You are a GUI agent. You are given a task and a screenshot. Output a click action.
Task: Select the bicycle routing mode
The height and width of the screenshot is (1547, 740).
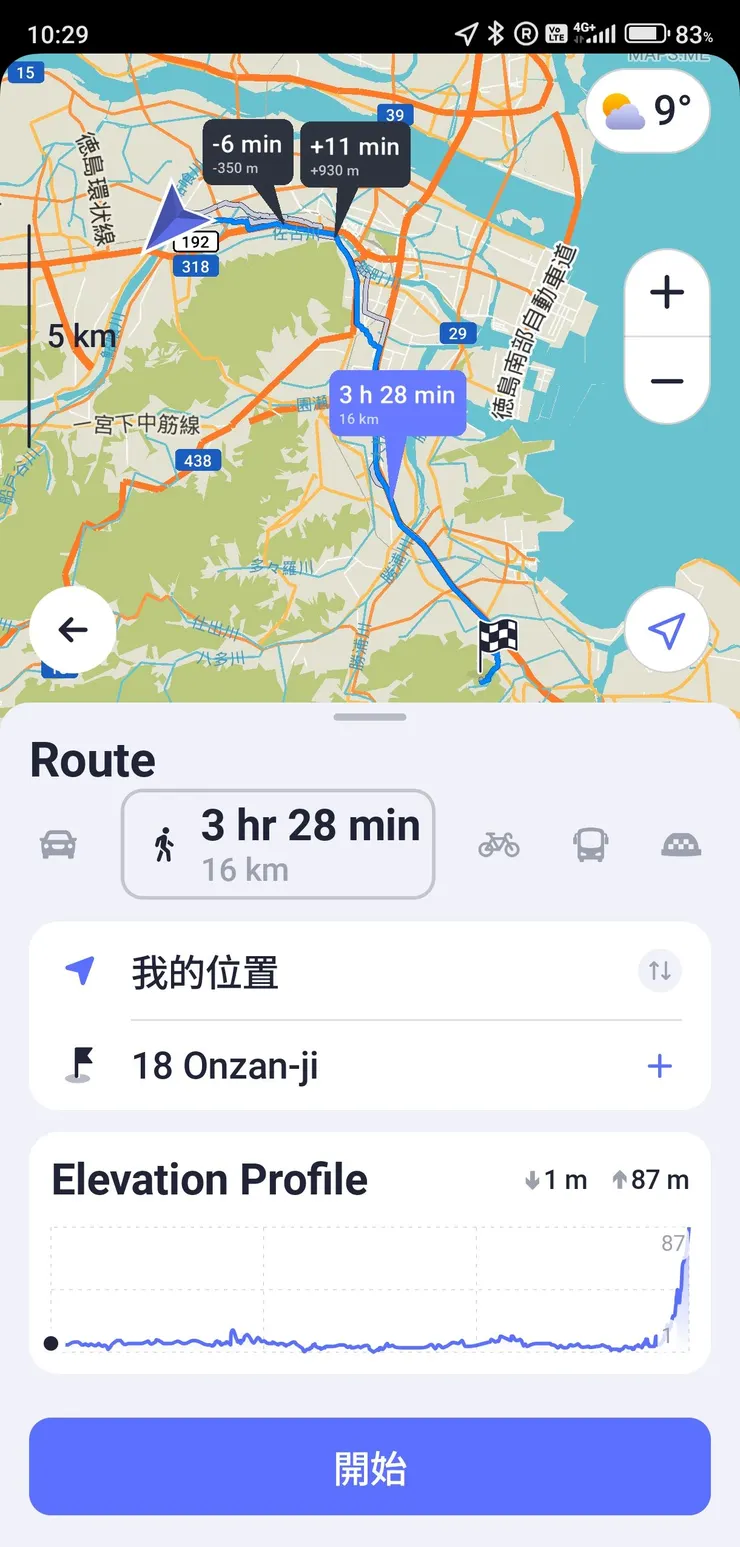click(499, 843)
